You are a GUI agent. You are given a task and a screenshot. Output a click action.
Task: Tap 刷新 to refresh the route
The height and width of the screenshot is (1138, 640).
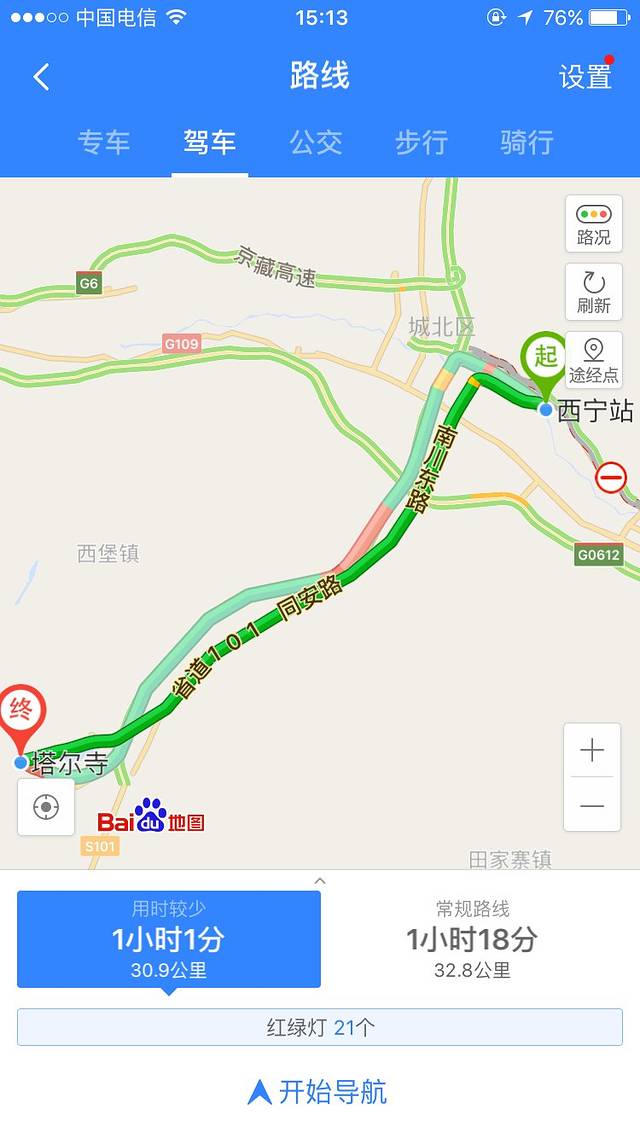coord(593,292)
